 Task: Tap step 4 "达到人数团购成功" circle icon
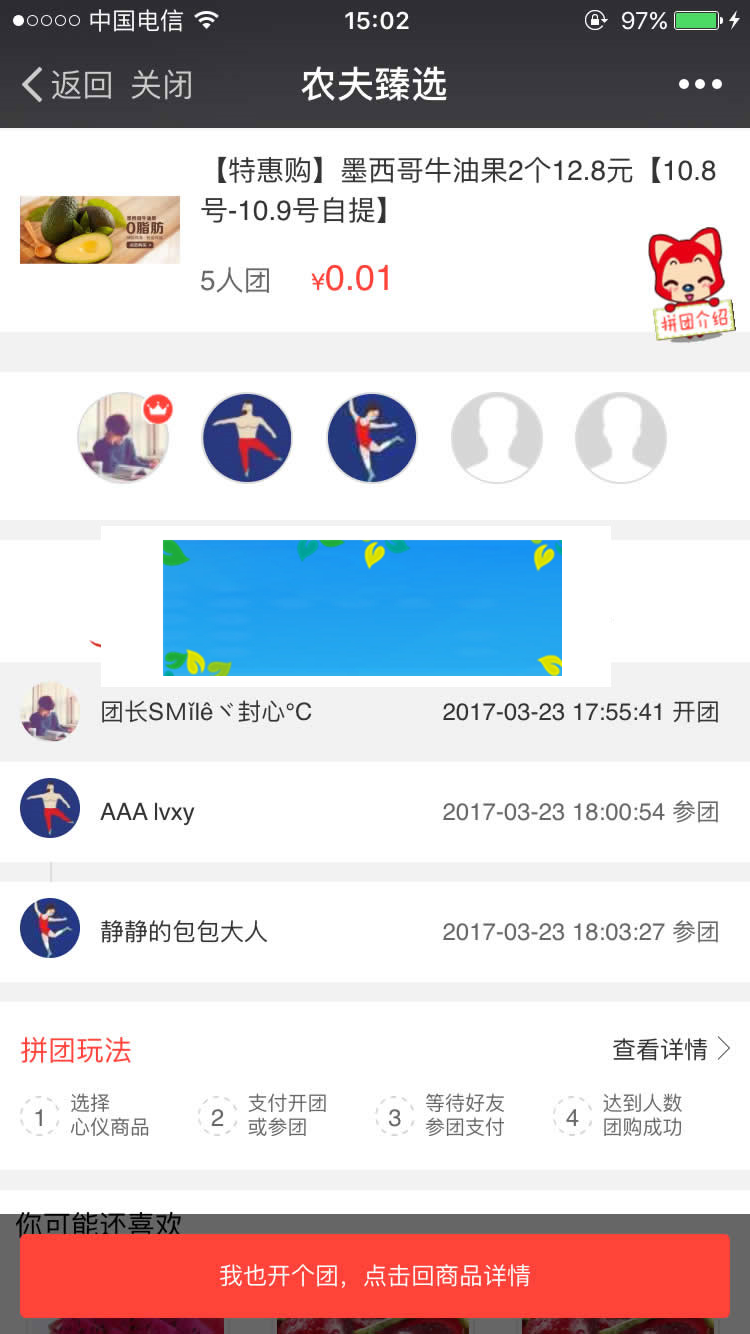571,1117
